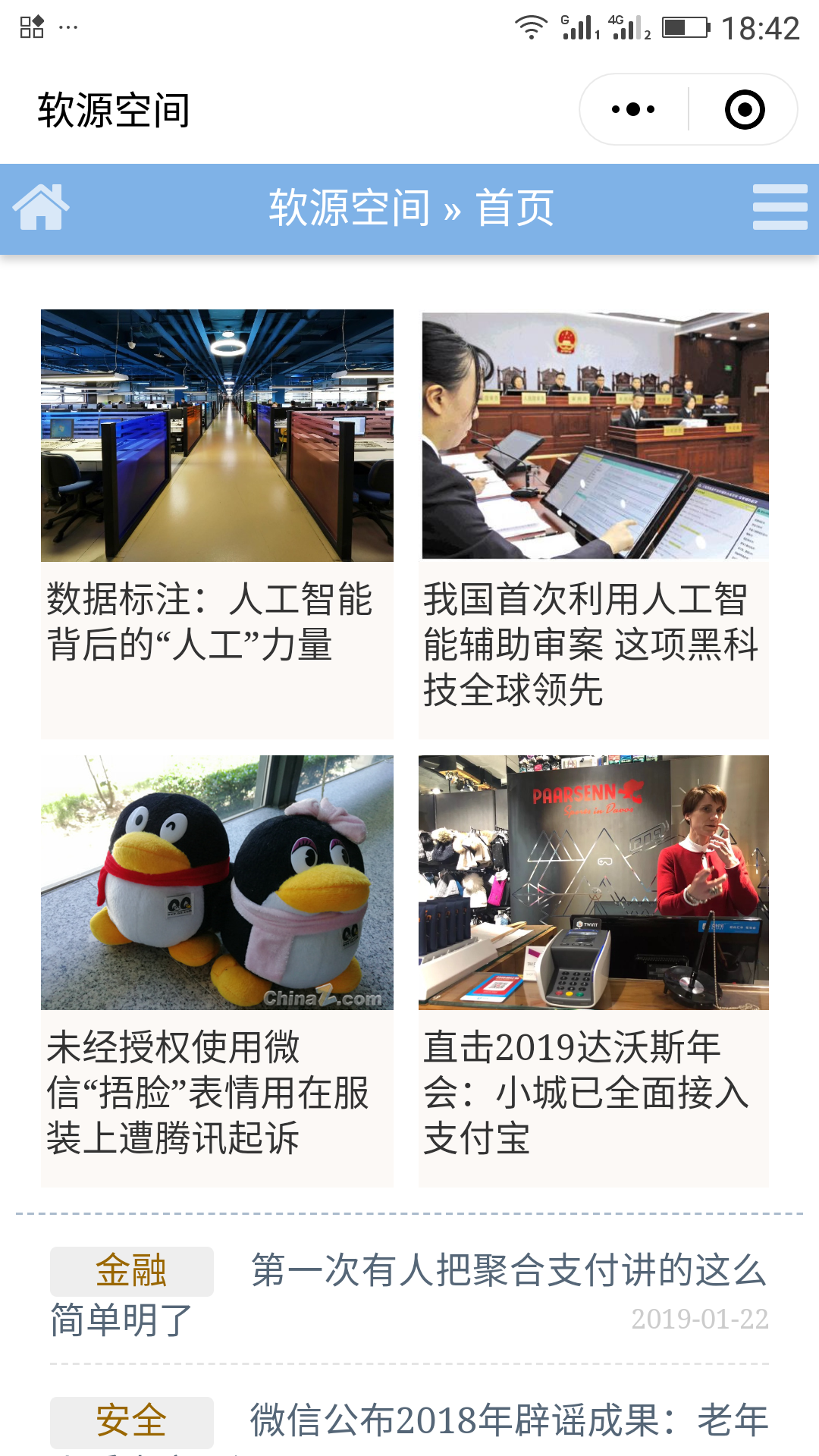Open article about 腾讯起诉 捂脸表情
The image size is (819, 1456).
217,971
